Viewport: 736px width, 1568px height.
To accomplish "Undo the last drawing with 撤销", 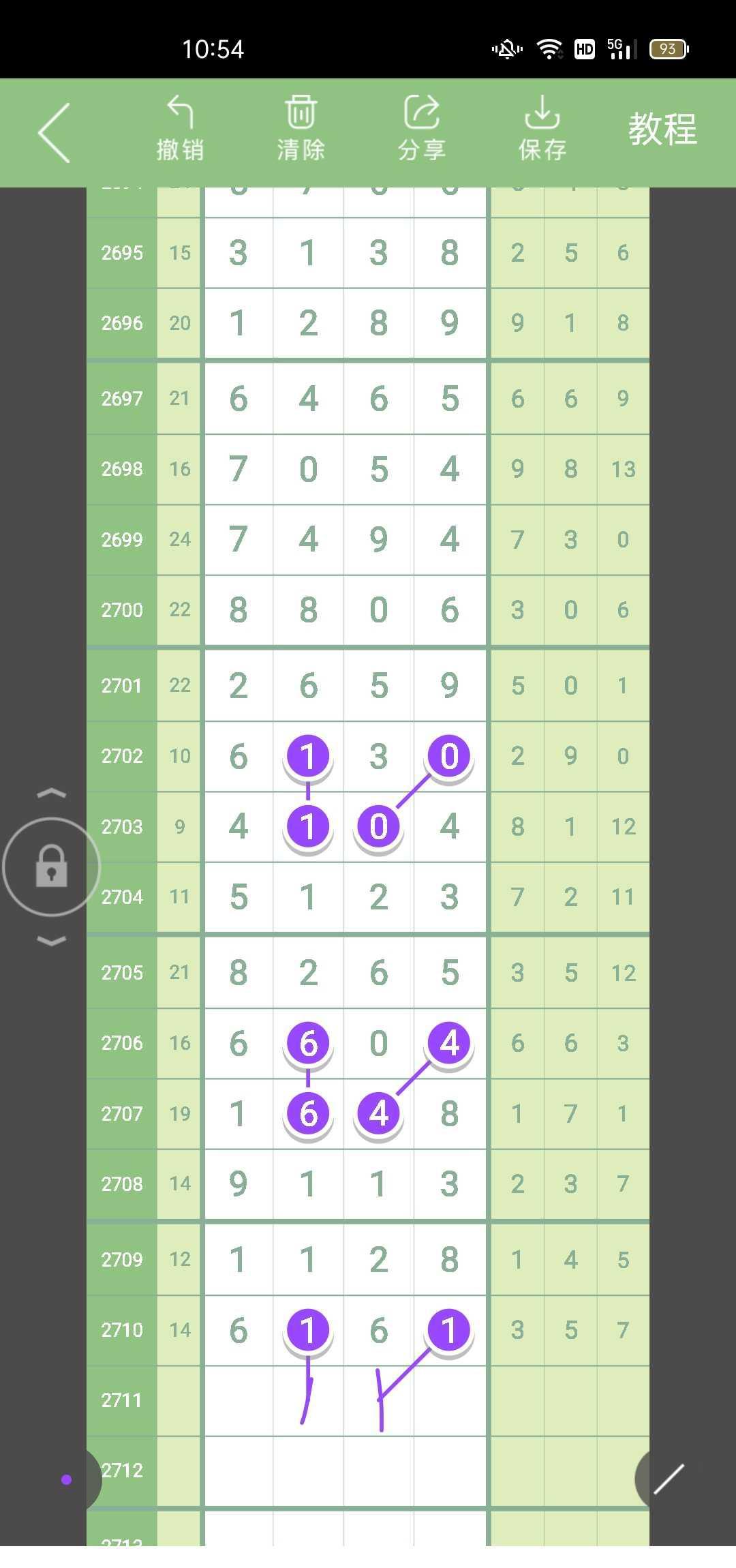I will coord(180,130).
